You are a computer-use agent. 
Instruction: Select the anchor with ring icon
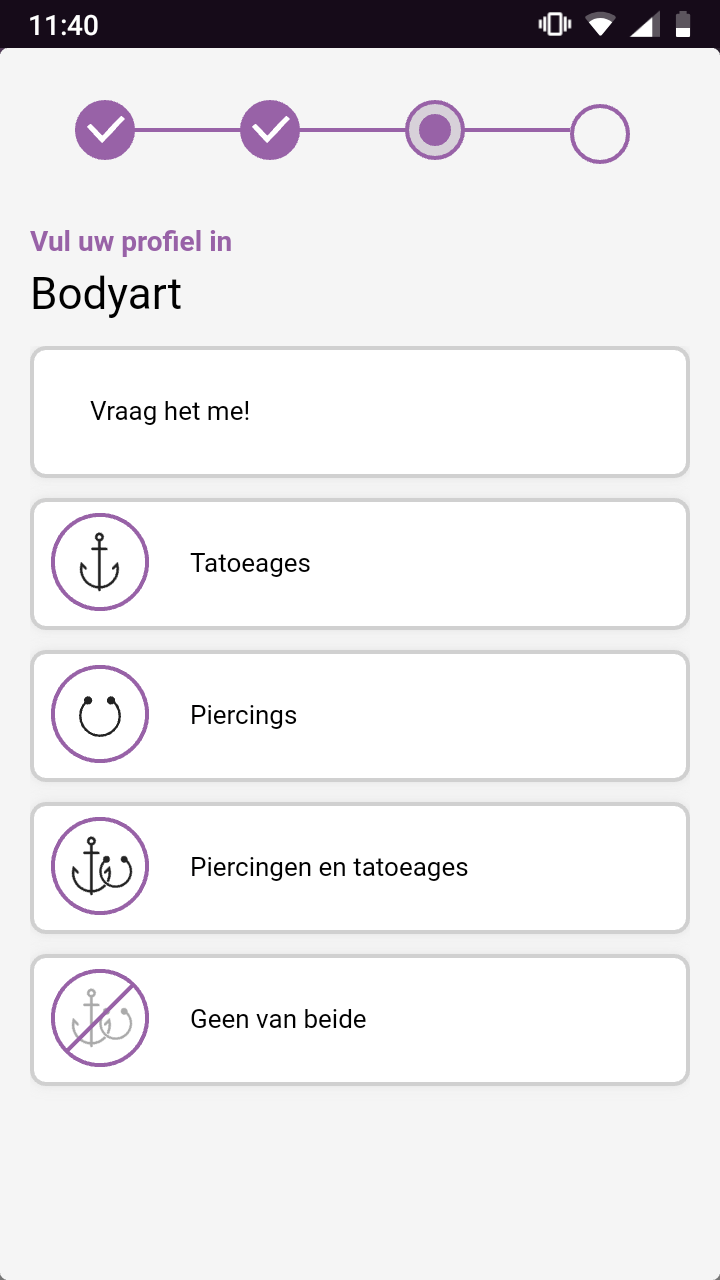pyautogui.click(x=99, y=866)
